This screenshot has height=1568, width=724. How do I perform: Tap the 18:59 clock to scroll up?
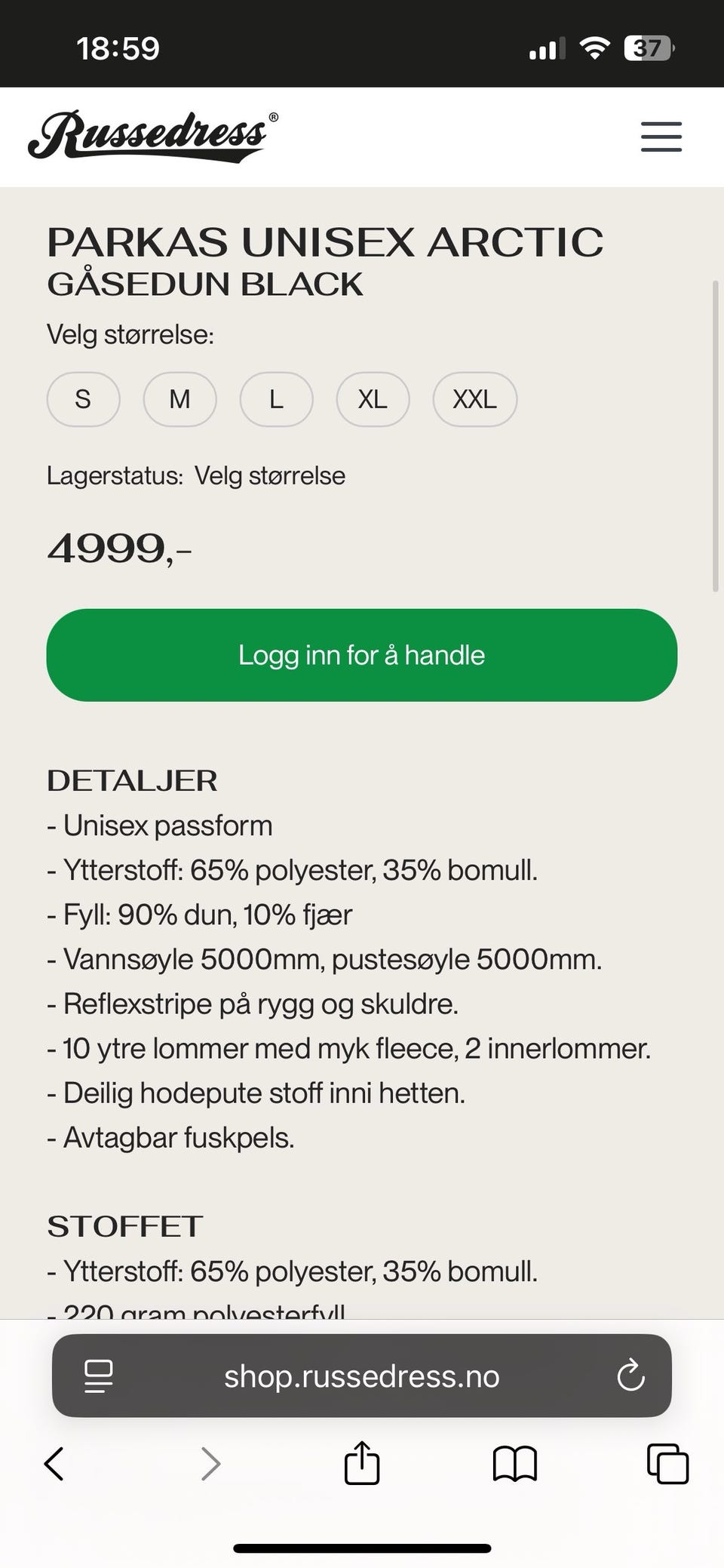point(118,48)
